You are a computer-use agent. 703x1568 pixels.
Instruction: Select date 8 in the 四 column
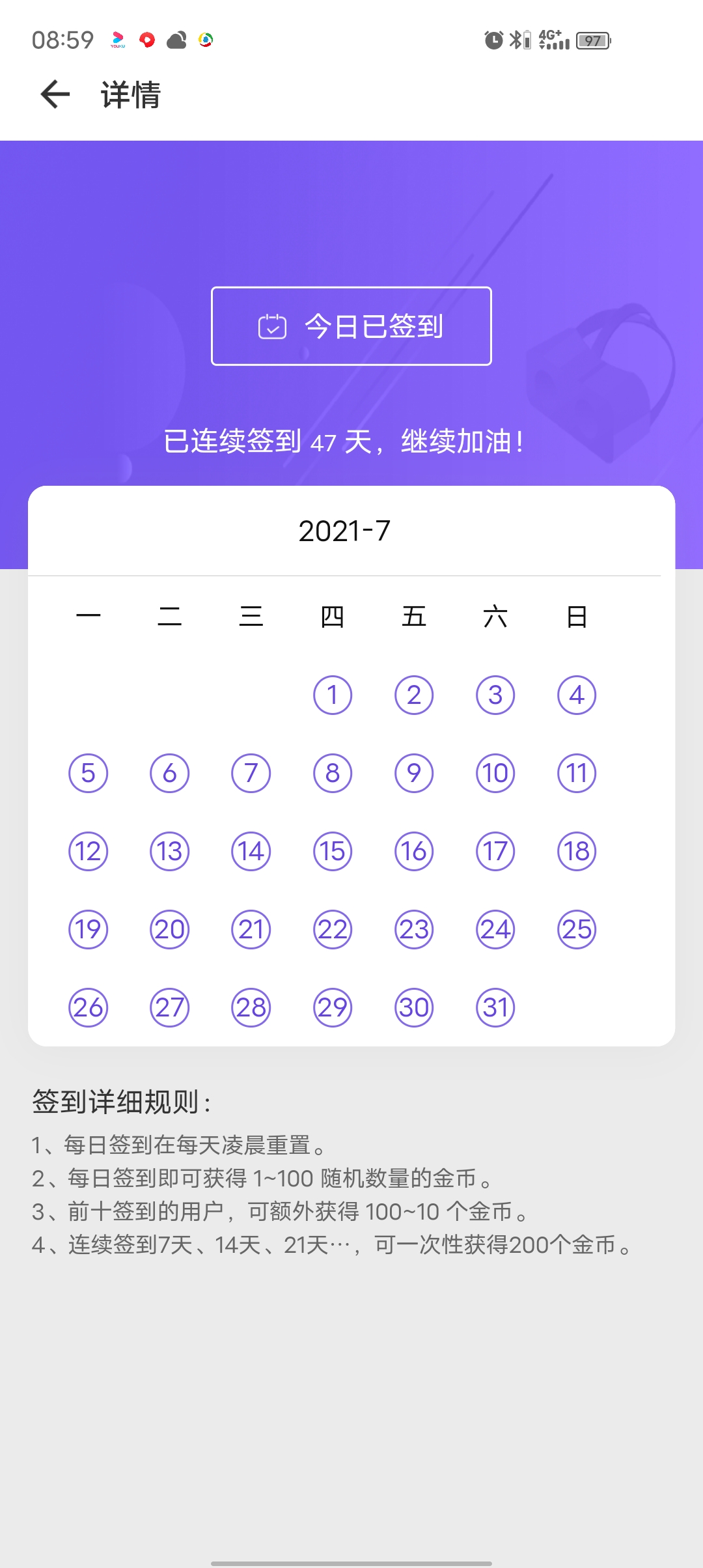332,774
